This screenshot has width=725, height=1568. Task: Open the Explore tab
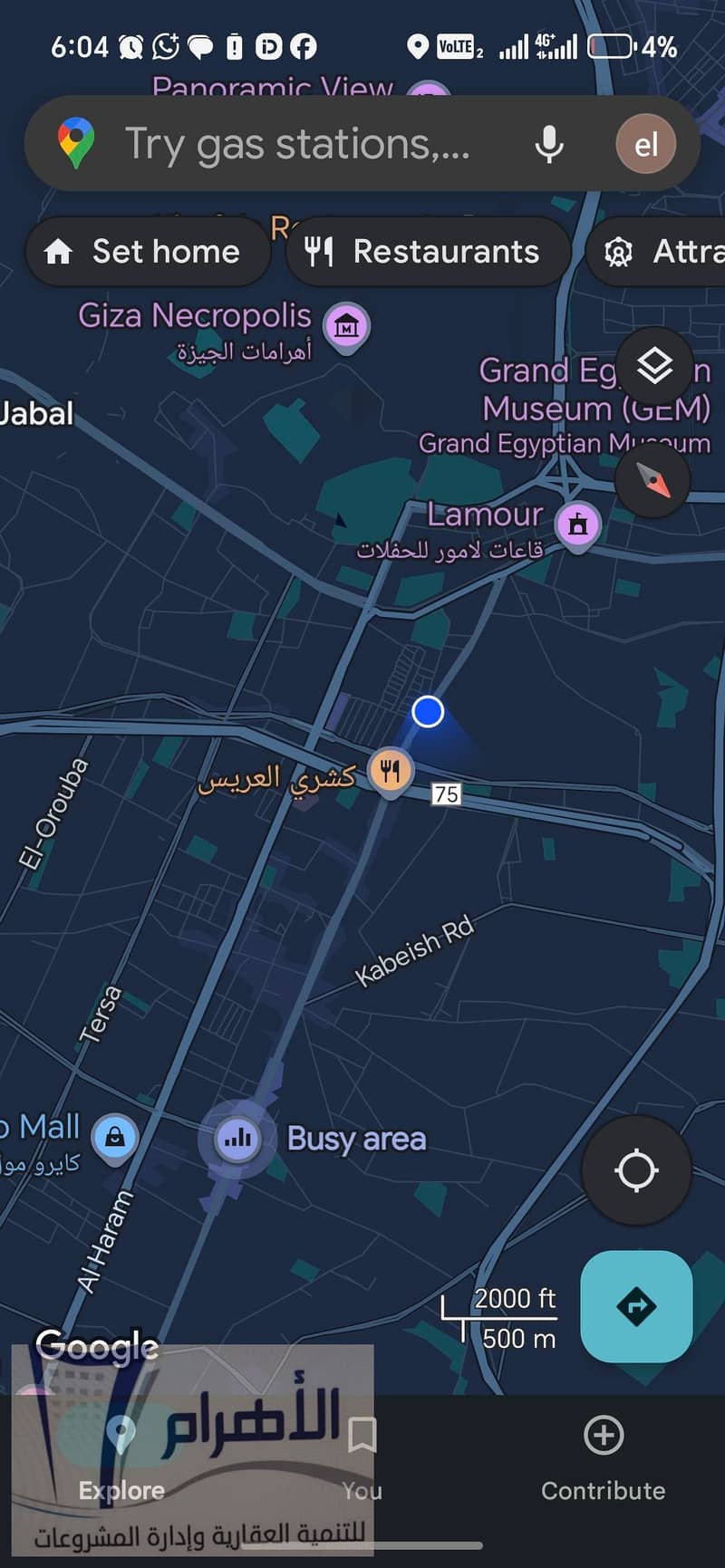121,1455
